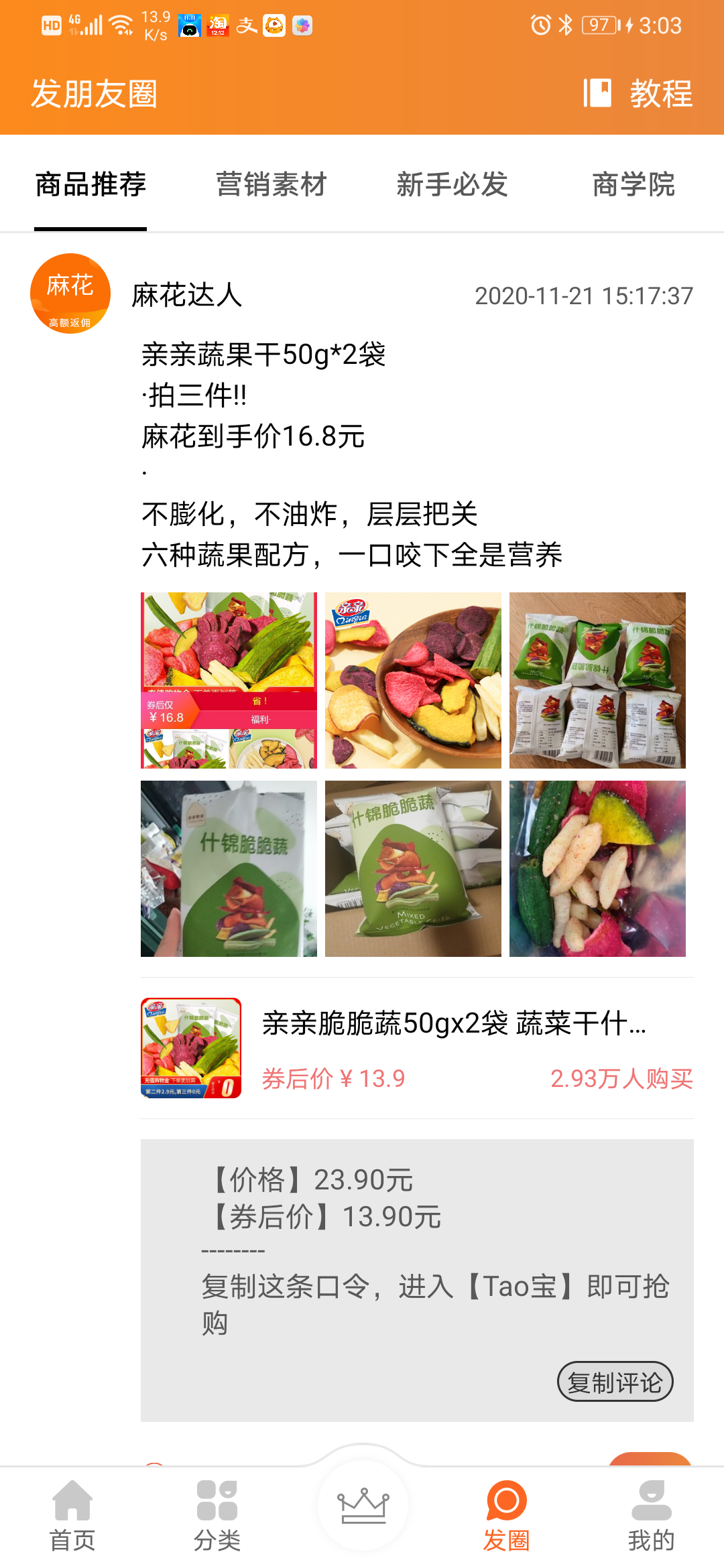
Task: Open 麻花达人 profile avatar
Action: [70, 293]
